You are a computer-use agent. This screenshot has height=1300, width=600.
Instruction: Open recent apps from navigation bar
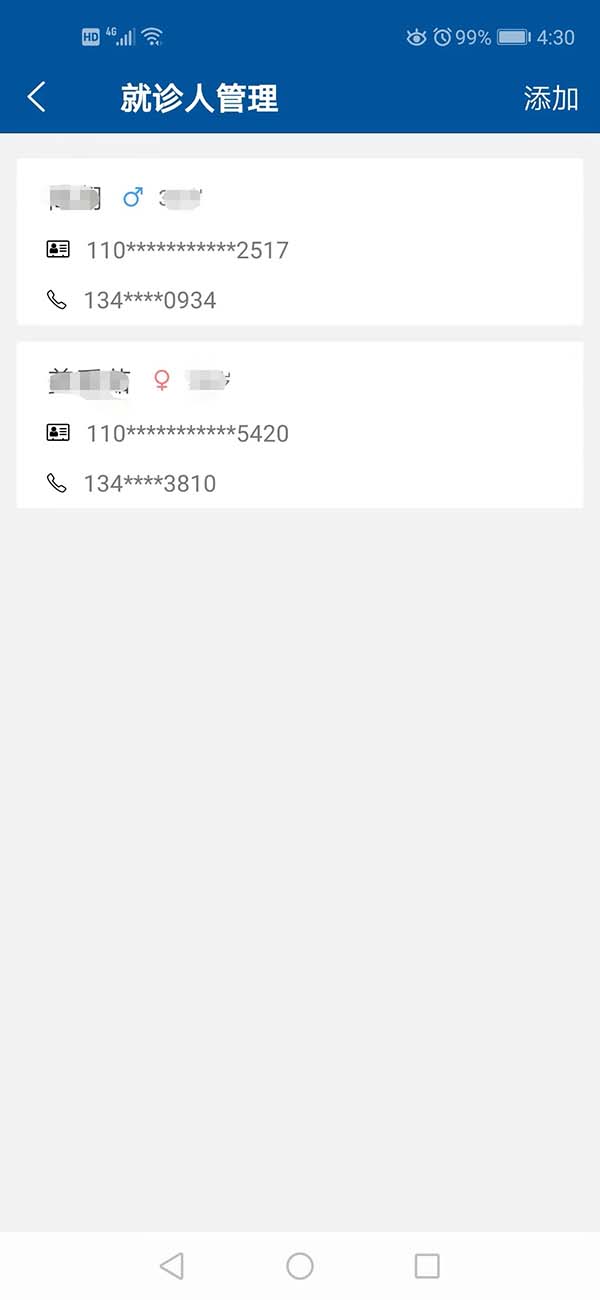pyautogui.click(x=427, y=1266)
